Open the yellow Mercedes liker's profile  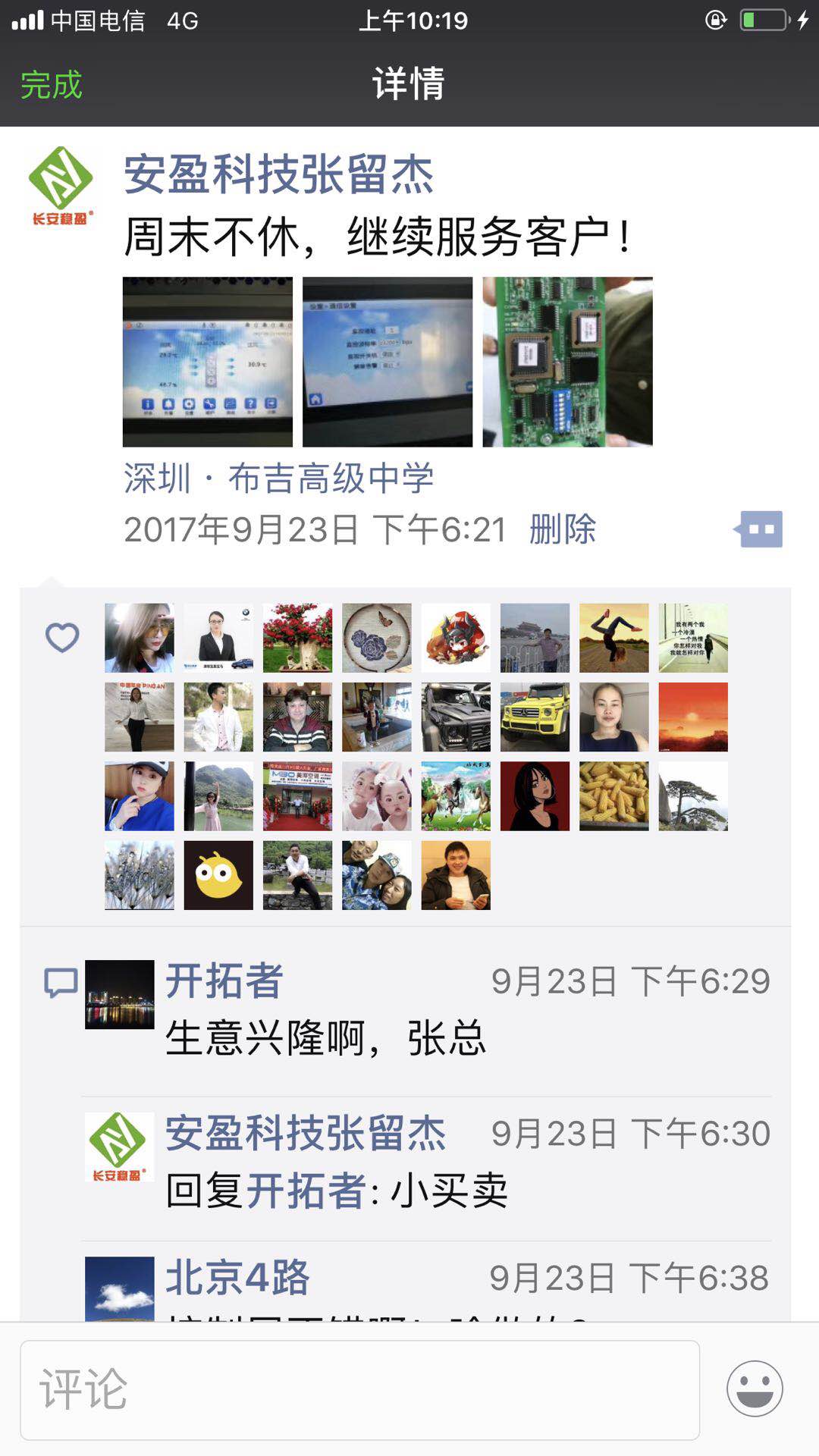[535, 717]
